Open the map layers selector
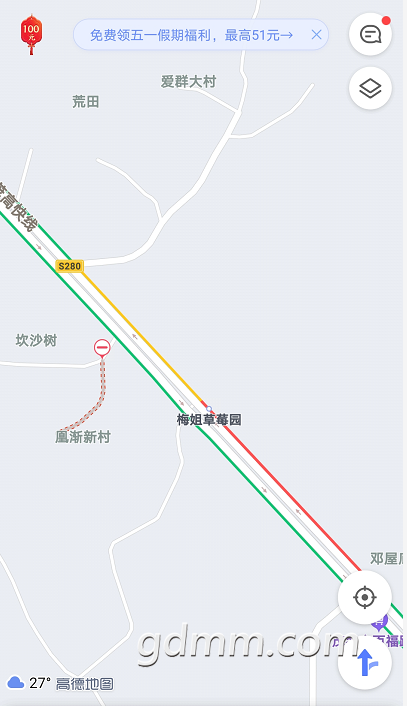This screenshot has height=706, width=407. (x=370, y=88)
